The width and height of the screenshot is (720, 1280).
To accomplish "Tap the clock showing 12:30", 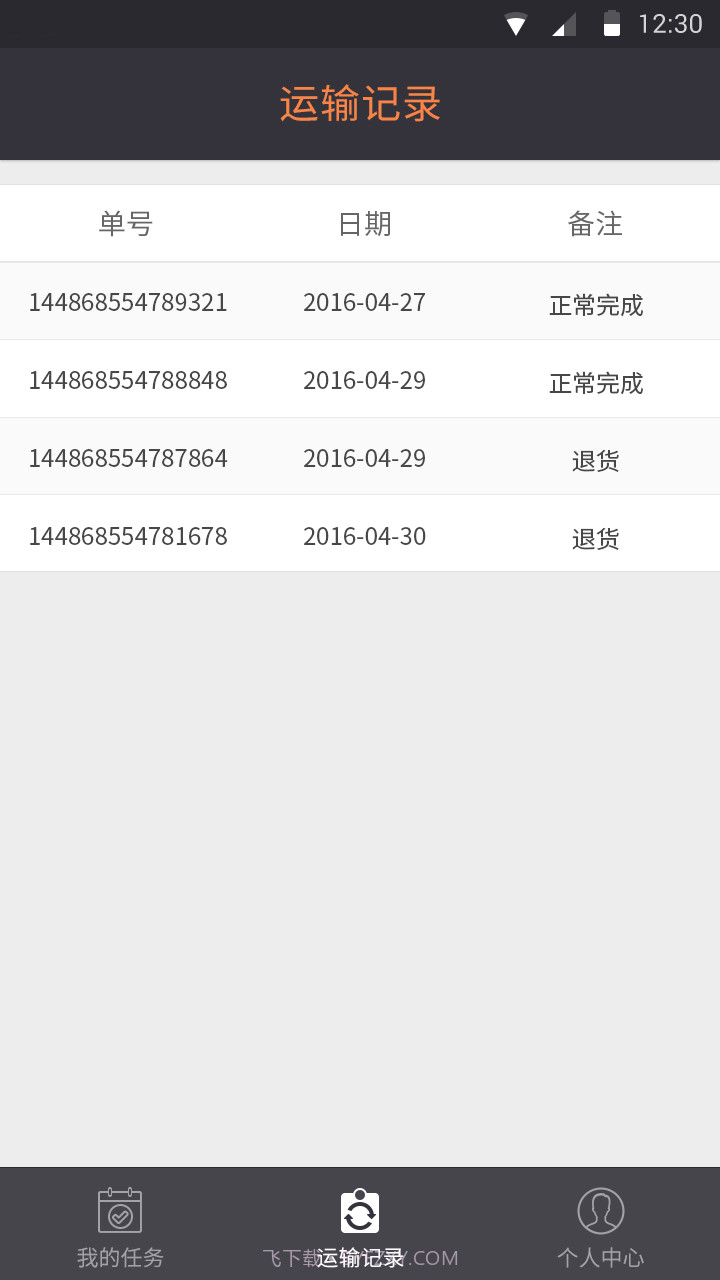I will click(x=671, y=22).
